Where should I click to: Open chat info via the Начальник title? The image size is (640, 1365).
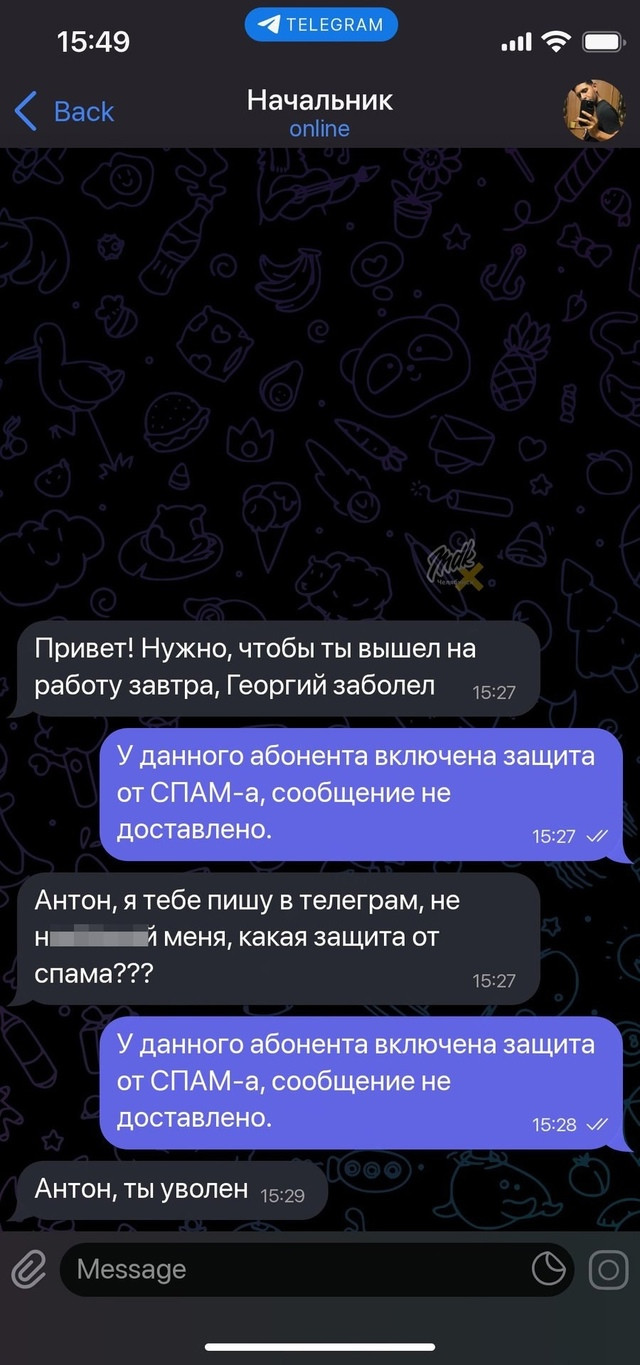coord(320,100)
